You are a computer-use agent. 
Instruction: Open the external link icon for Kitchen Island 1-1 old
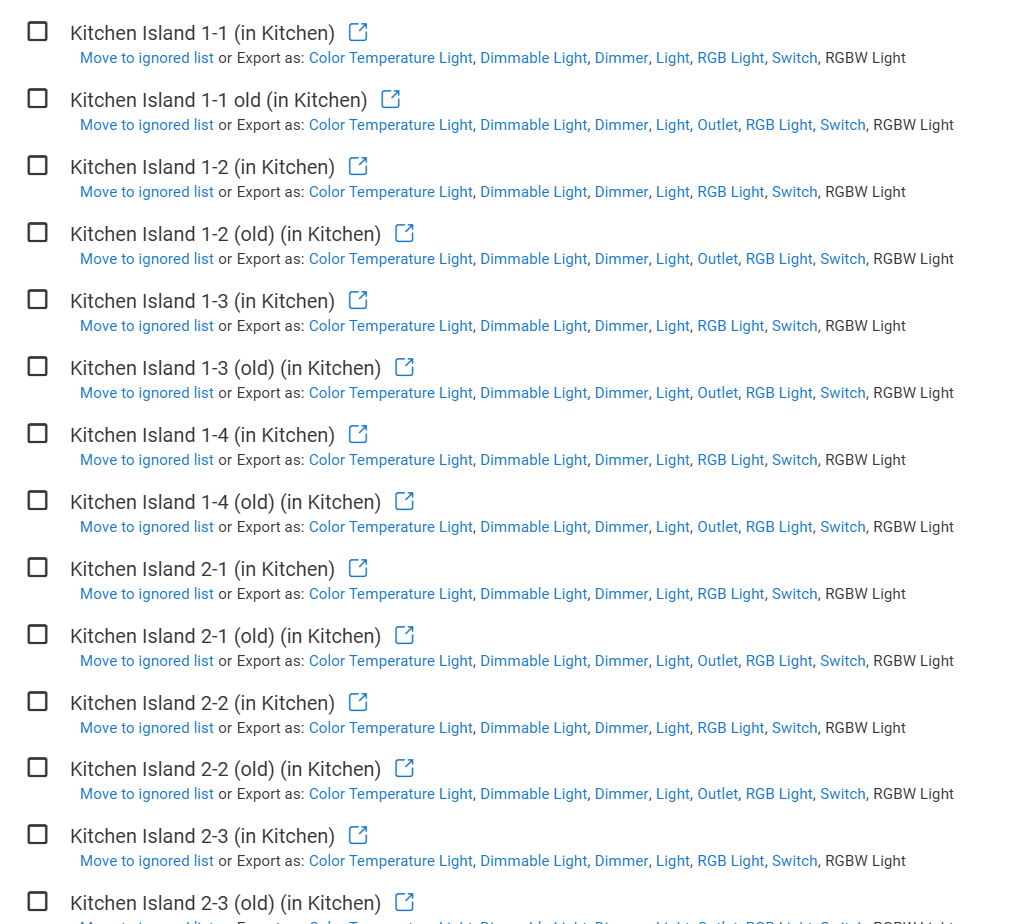(391, 99)
